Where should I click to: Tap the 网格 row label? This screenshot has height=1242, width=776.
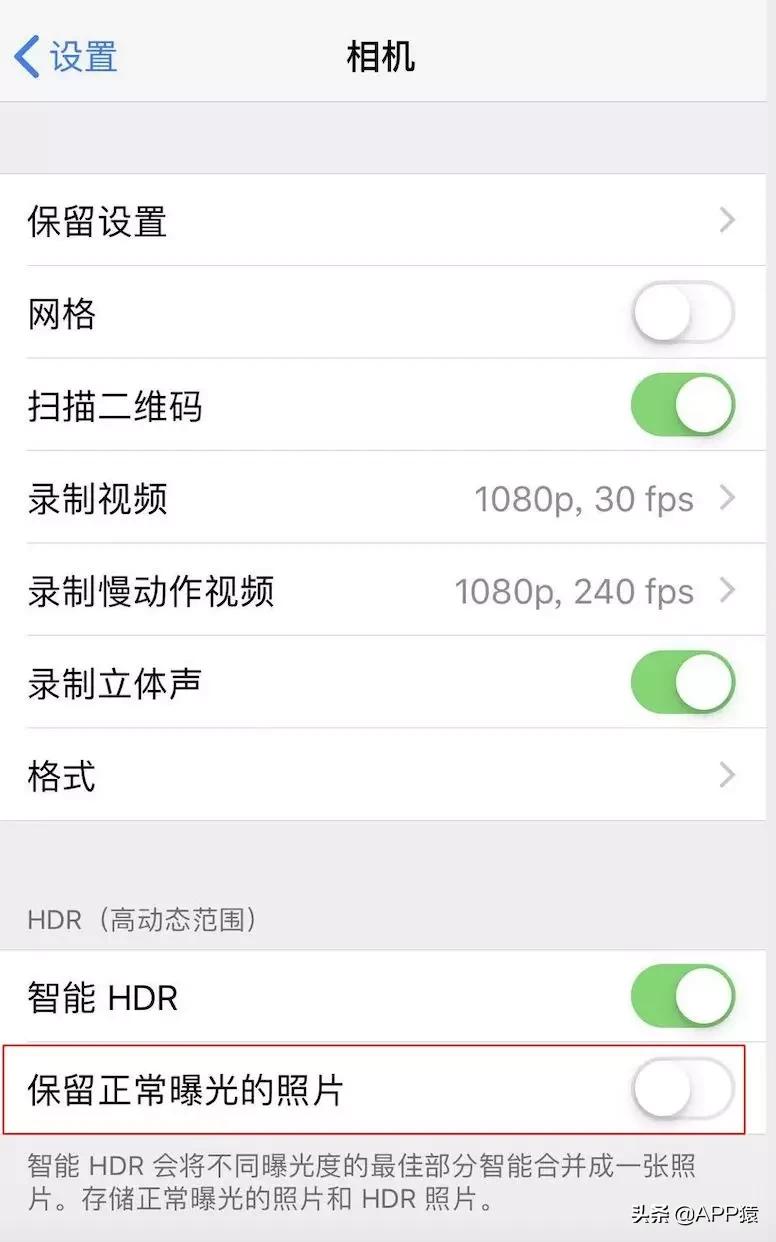pyautogui.click(x=62, y=314)
